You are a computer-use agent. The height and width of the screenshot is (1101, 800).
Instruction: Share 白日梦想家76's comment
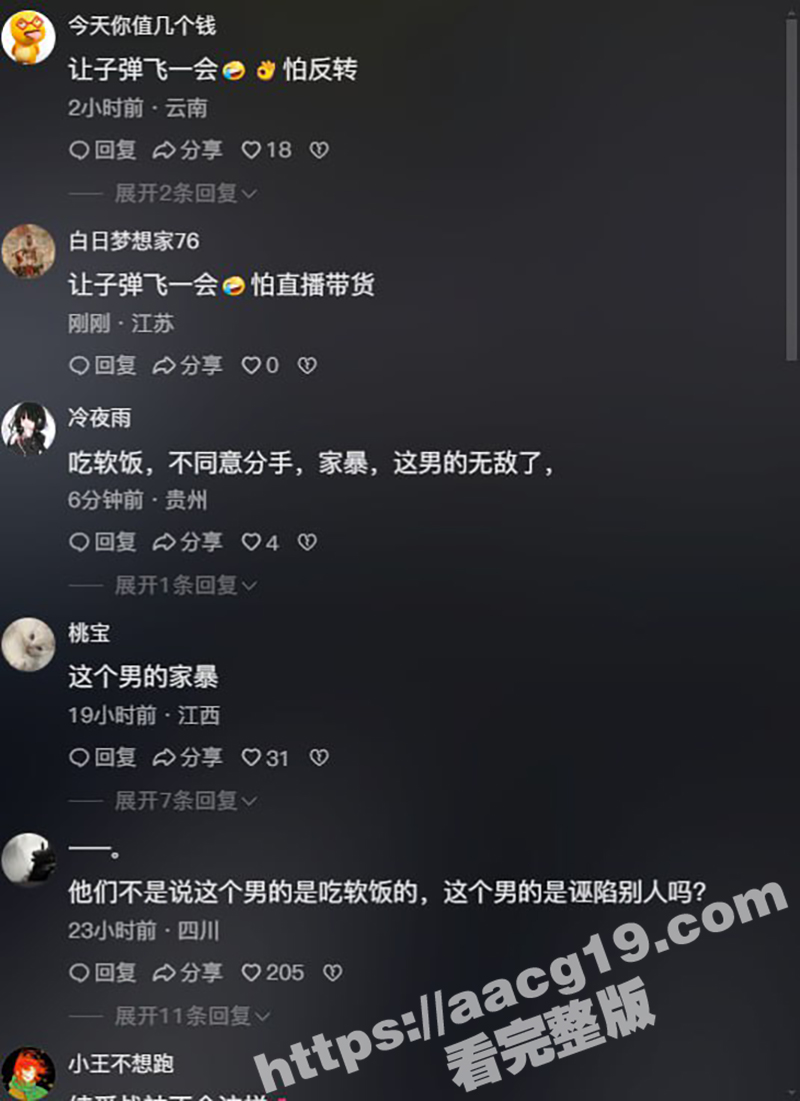tap(188, 366)
